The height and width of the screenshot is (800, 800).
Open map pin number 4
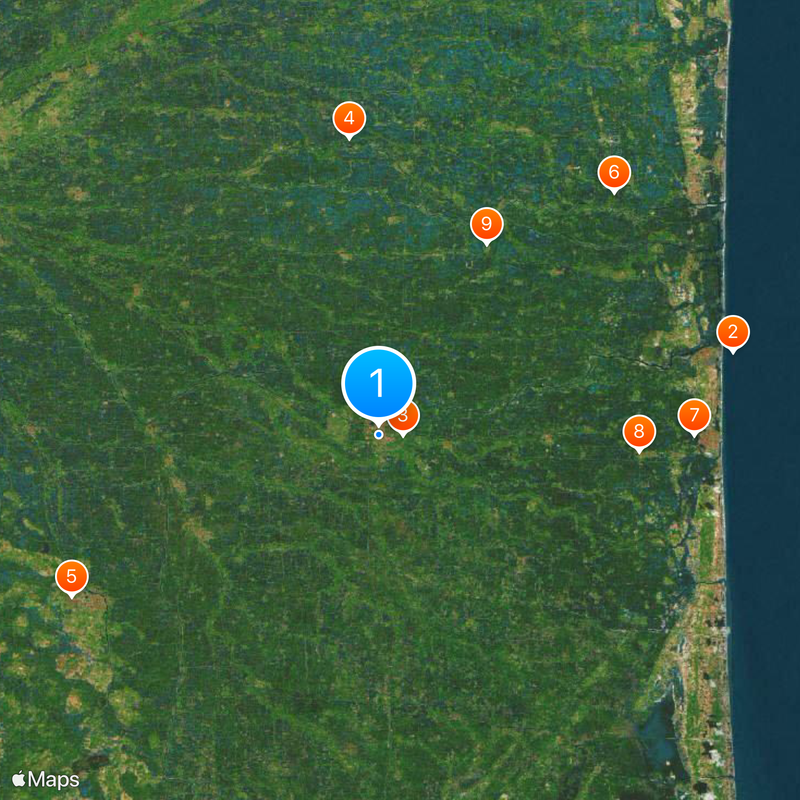349,119
